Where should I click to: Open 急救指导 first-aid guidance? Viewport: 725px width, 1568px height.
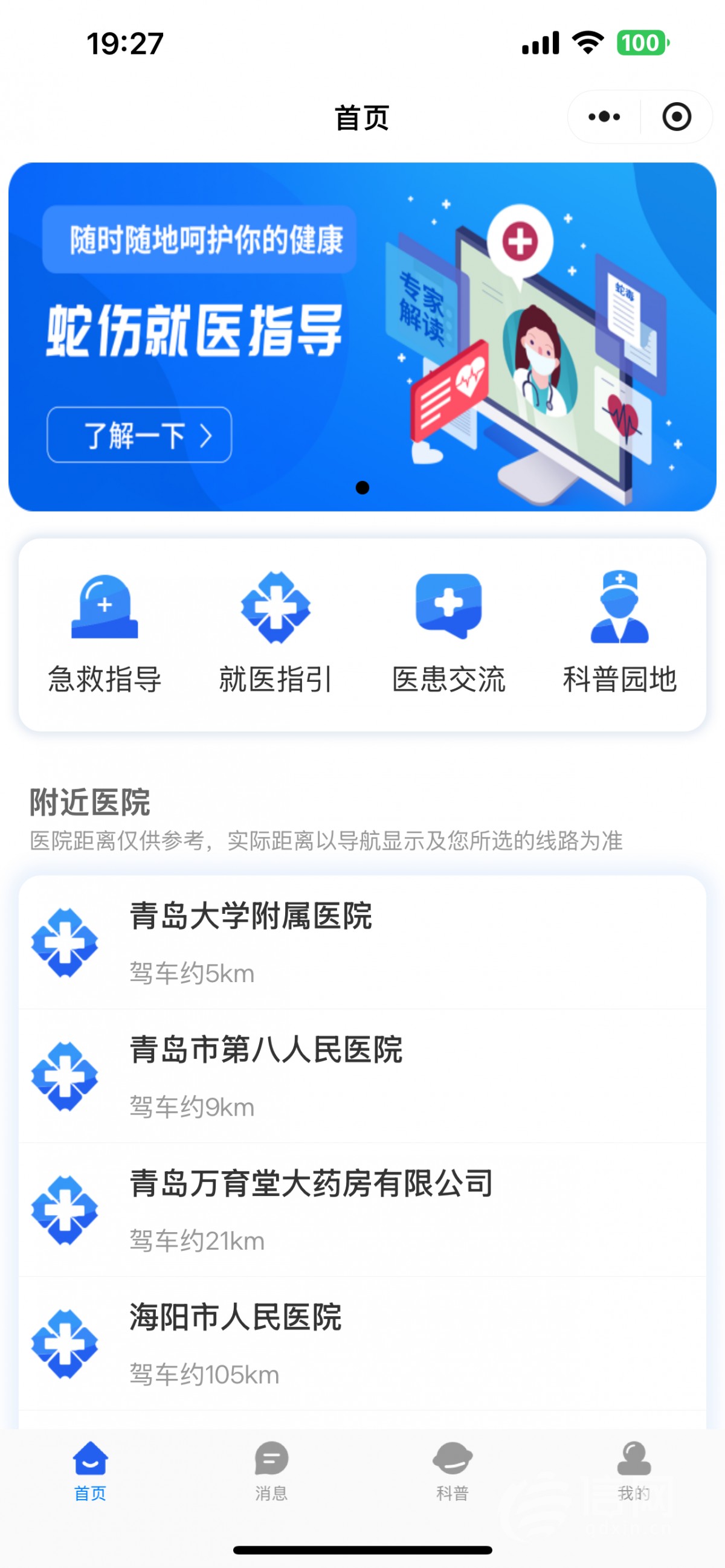pos(105,633)
